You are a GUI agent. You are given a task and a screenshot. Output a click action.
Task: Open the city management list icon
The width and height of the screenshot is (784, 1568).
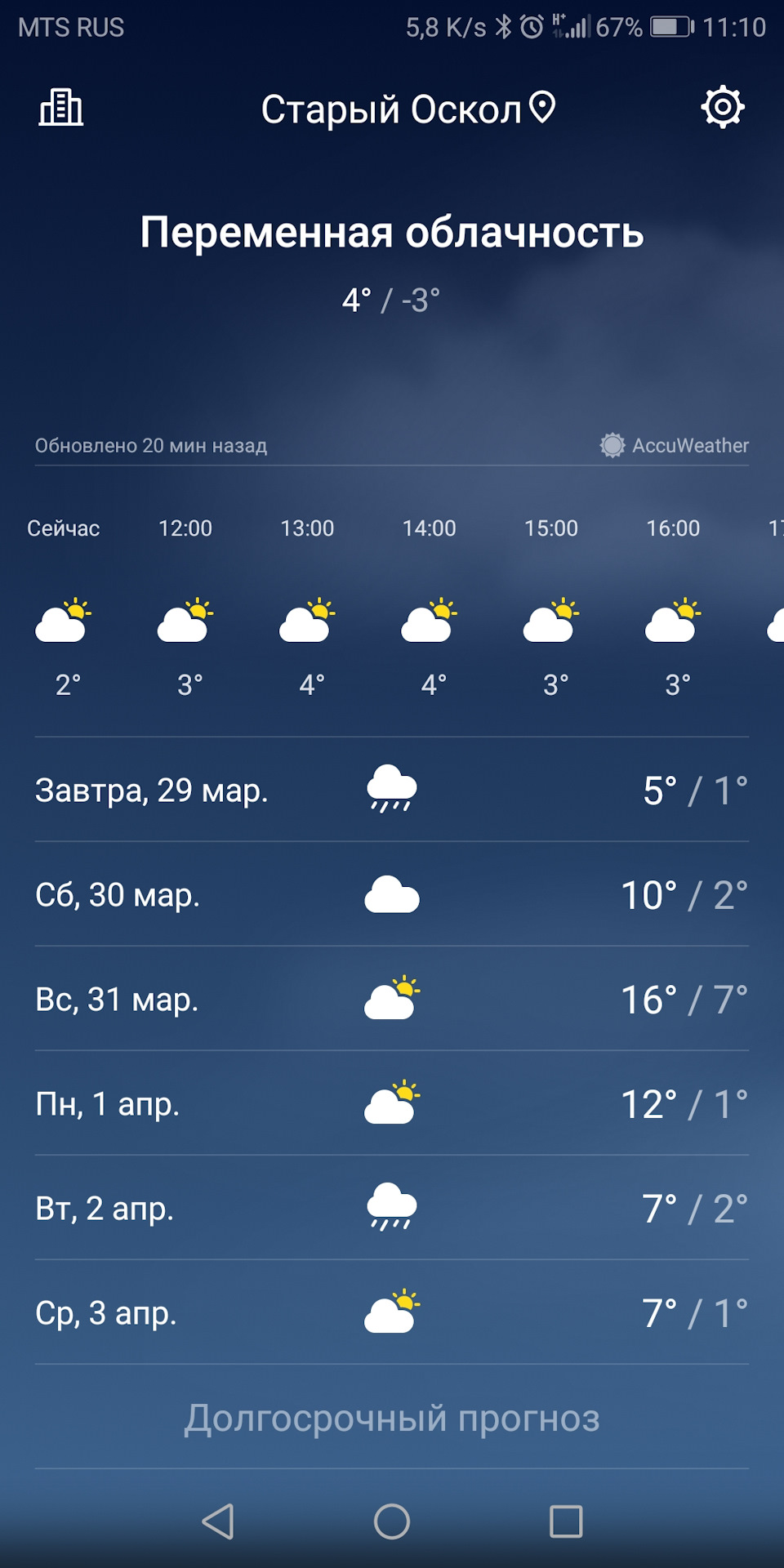pyautogui.click(x=61, y=107)
